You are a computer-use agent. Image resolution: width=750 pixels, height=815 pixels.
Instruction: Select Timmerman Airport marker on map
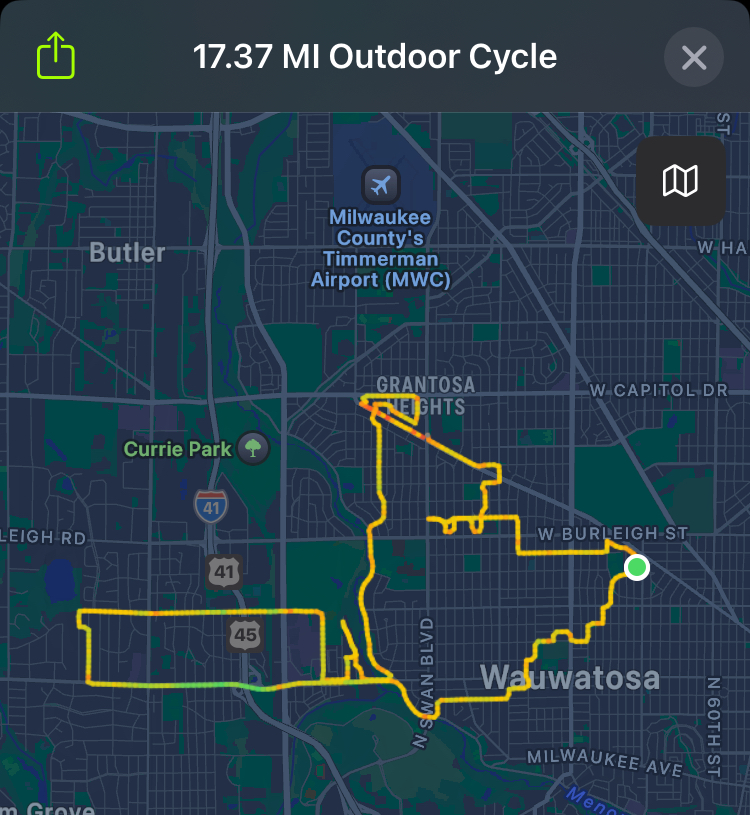[x=380, y=184]
